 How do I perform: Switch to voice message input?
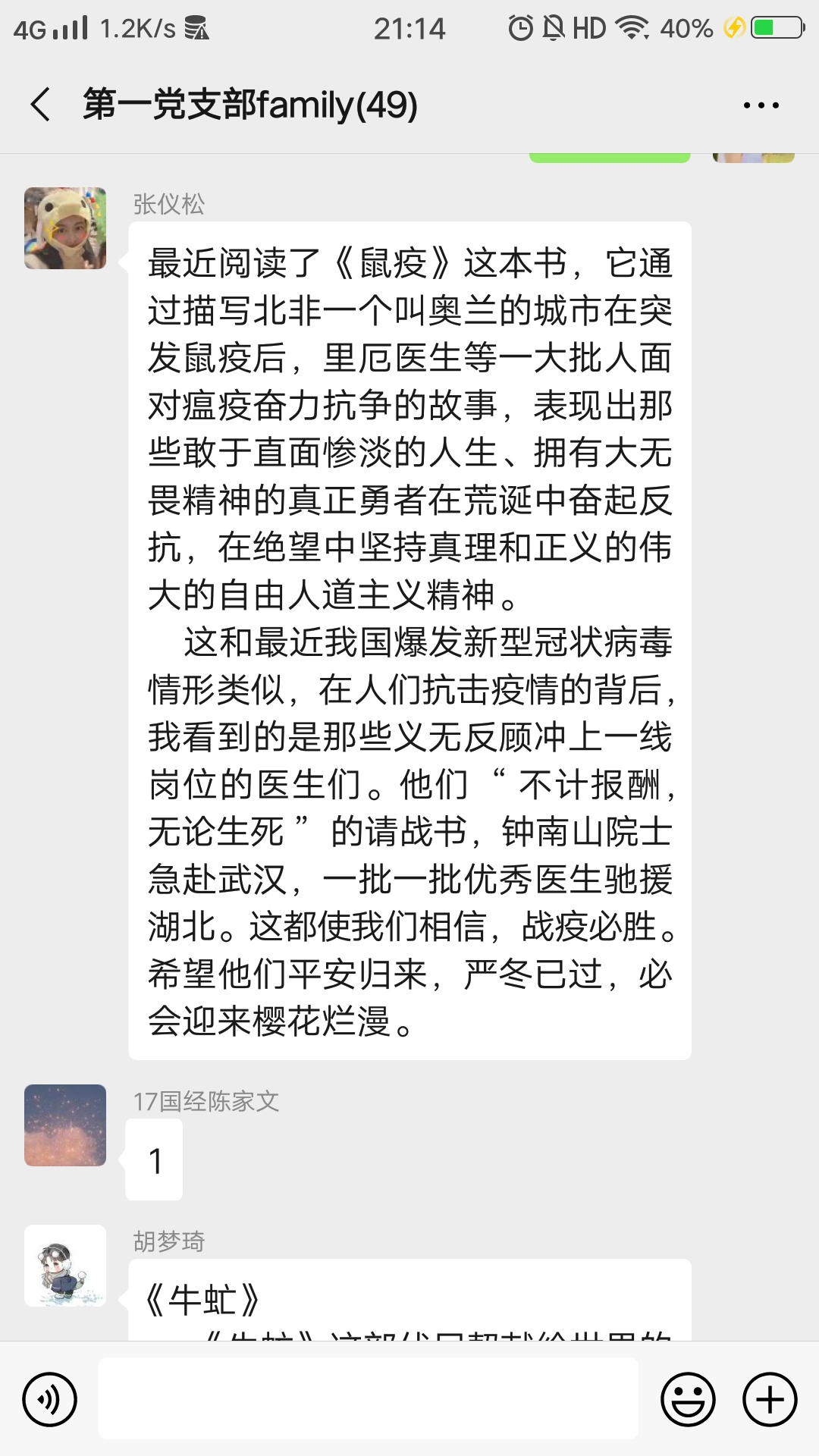tap(50, 1399)
